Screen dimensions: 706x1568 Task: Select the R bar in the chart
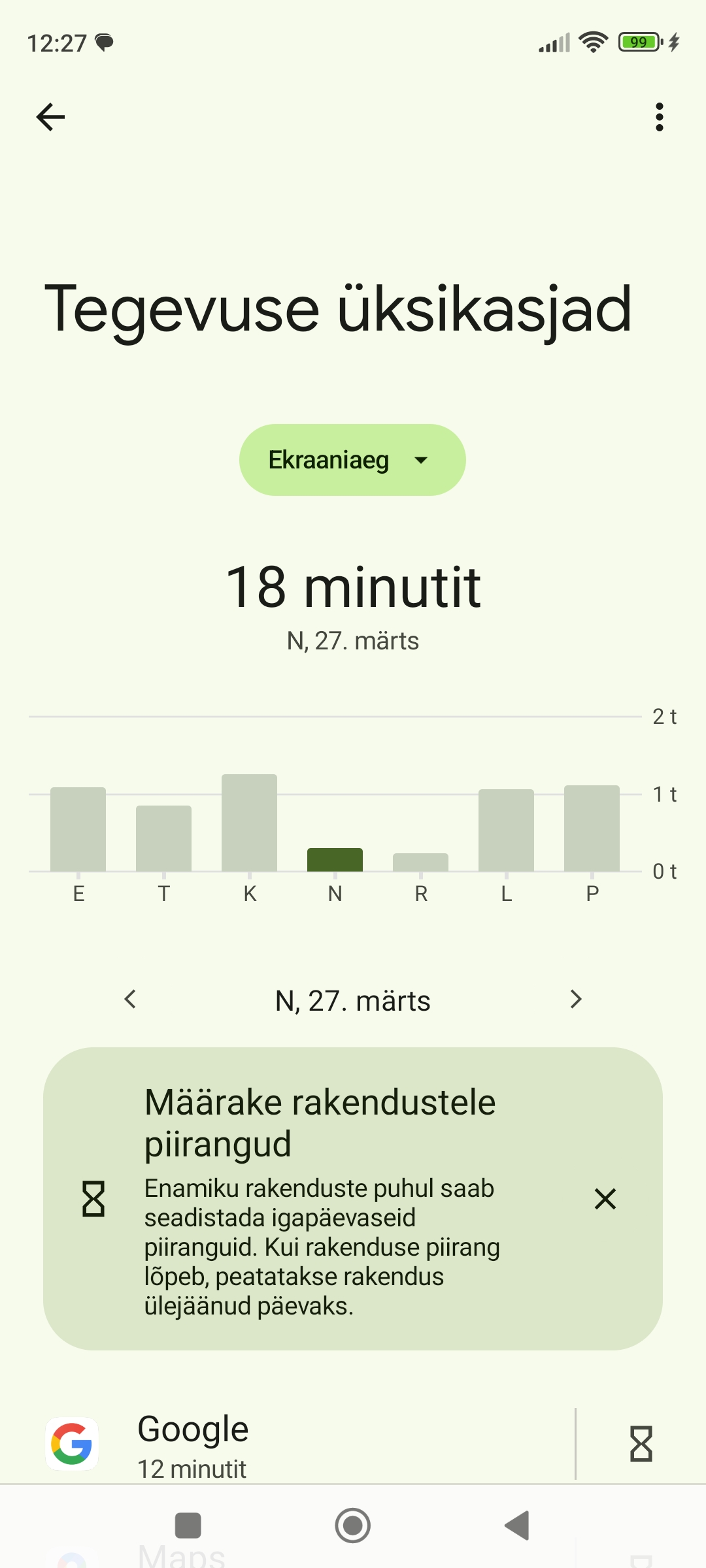click(x=420, y=862)
